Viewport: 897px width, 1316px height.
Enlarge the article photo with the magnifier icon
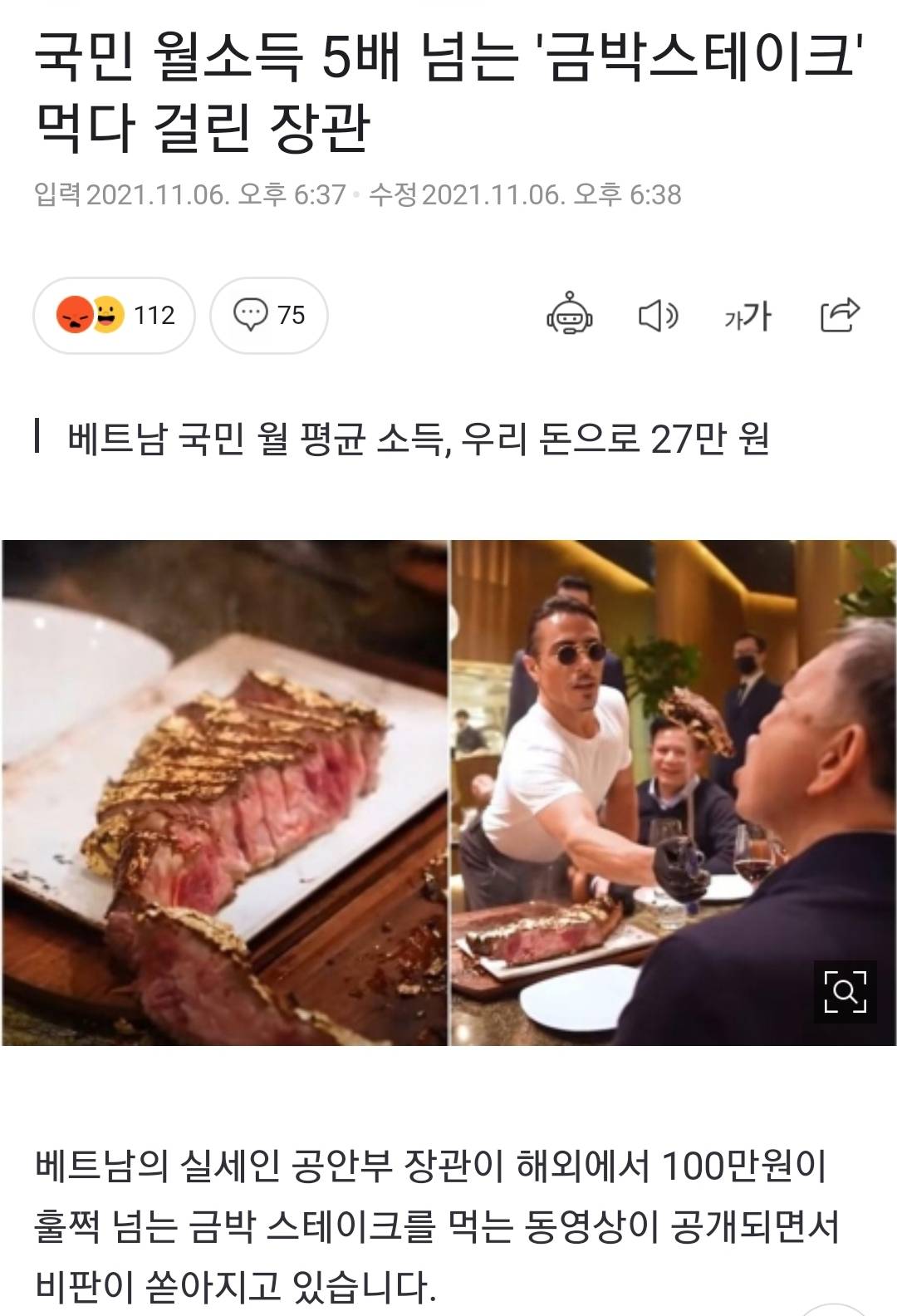click(x=845, y=991)
